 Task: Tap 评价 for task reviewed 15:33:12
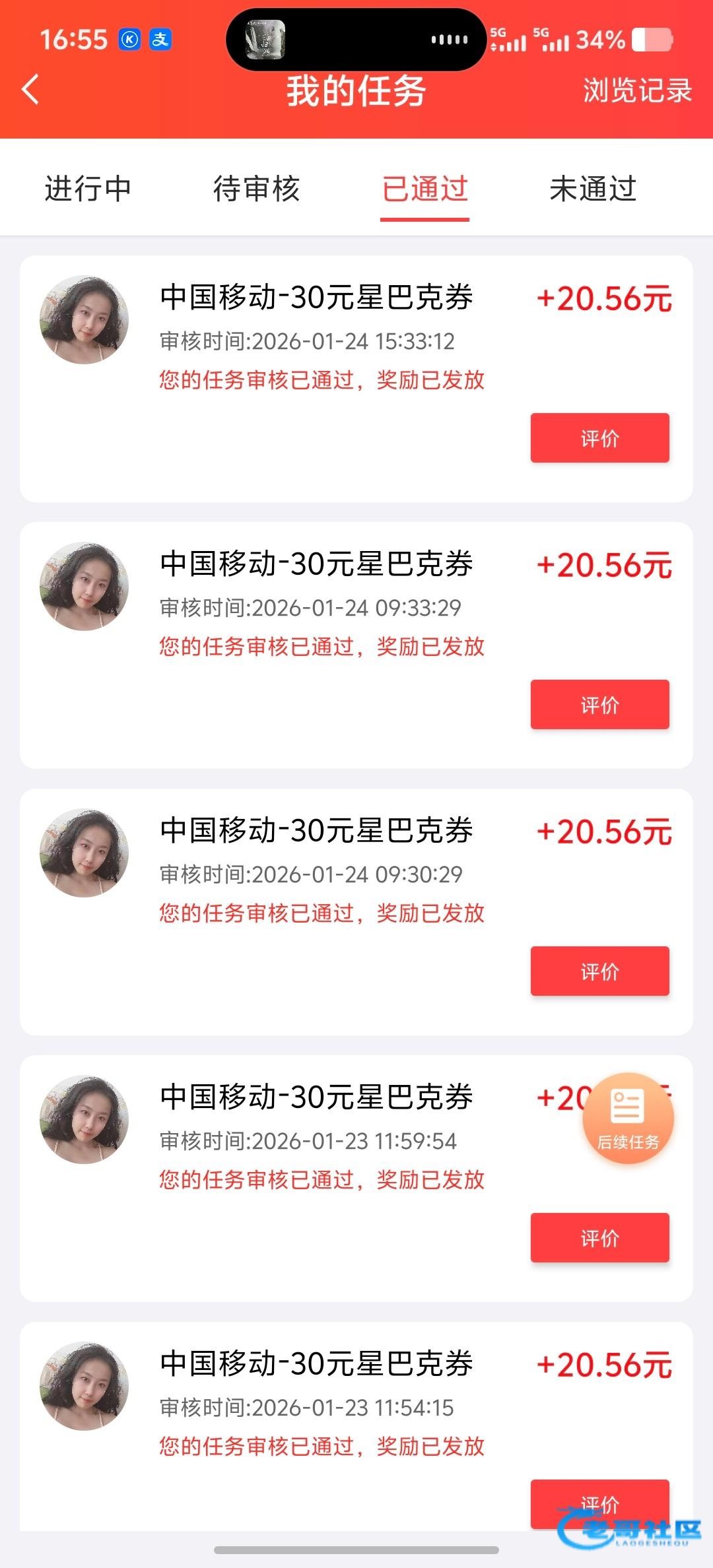pyautogui.click(x=599, y=438)
